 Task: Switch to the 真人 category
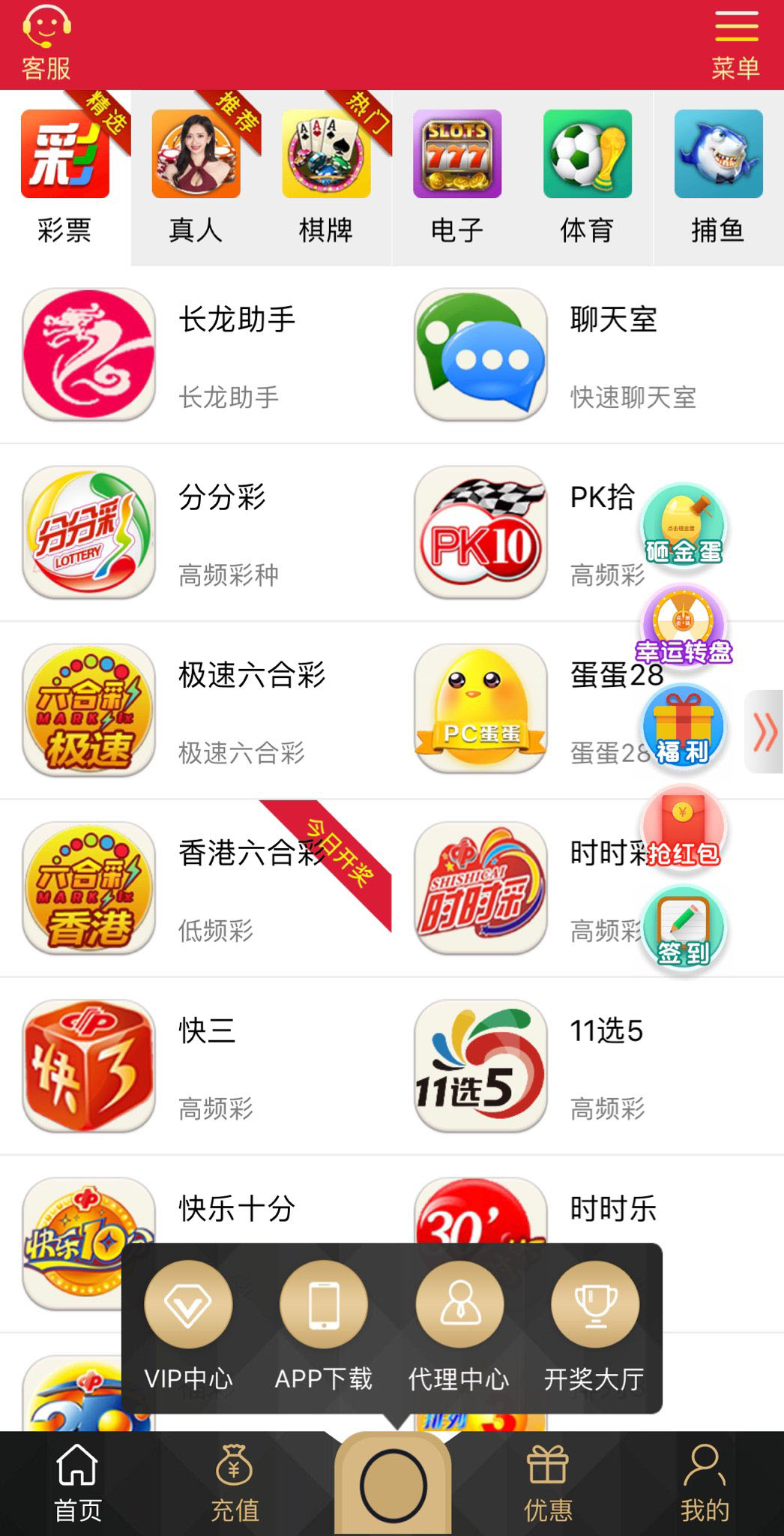pos(196,178)
